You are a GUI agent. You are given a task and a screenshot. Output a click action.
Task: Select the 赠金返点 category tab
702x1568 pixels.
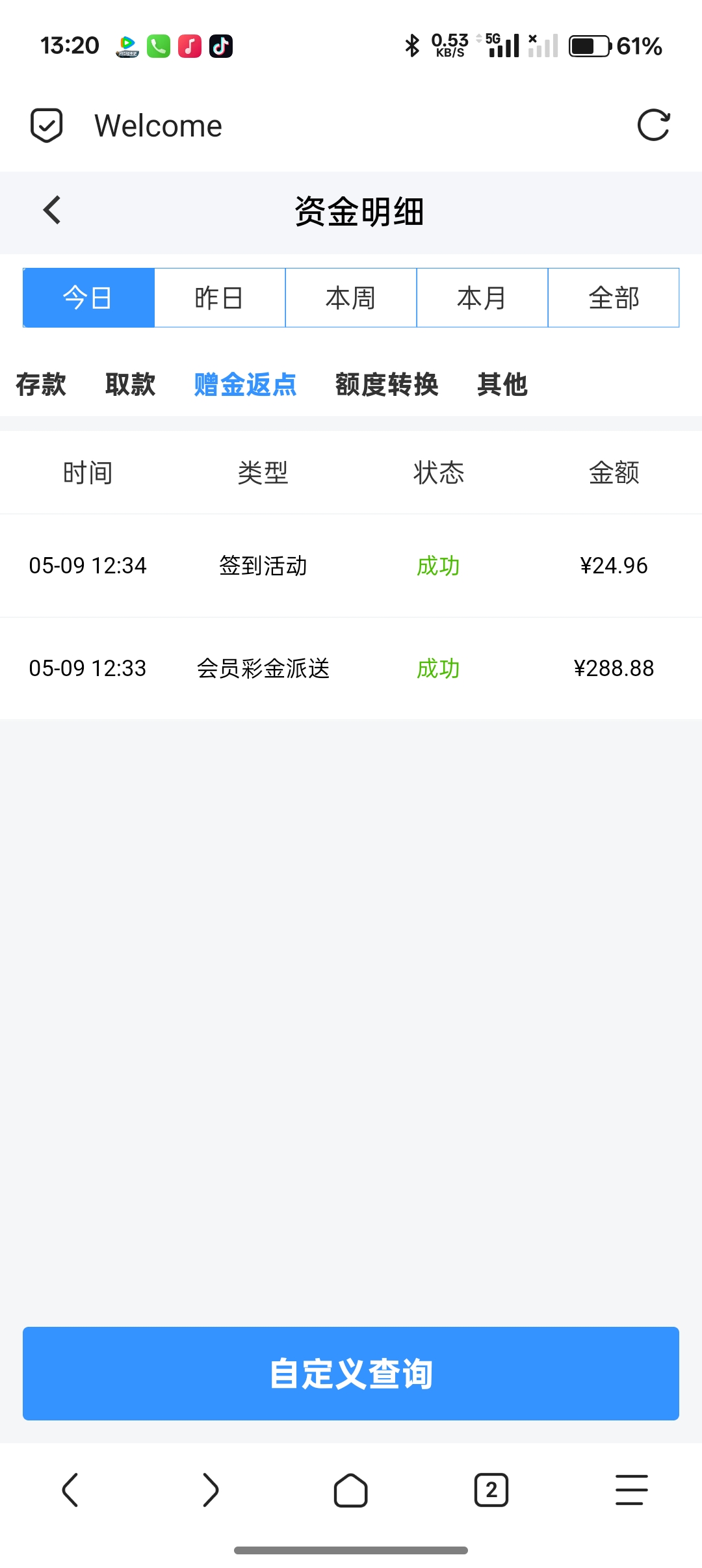point(245,384)
